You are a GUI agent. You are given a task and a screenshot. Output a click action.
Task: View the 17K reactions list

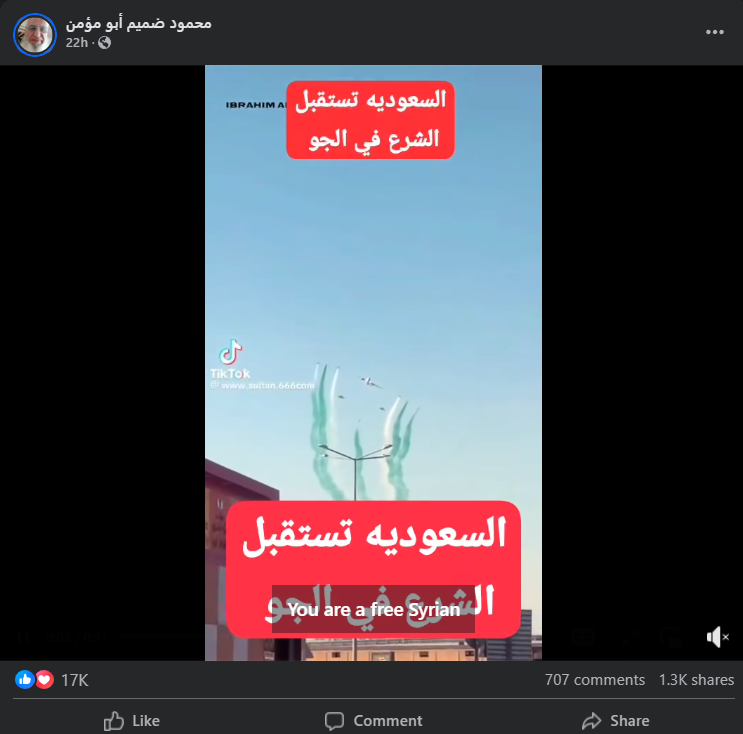pyautogui.click(x=74, y=680)
